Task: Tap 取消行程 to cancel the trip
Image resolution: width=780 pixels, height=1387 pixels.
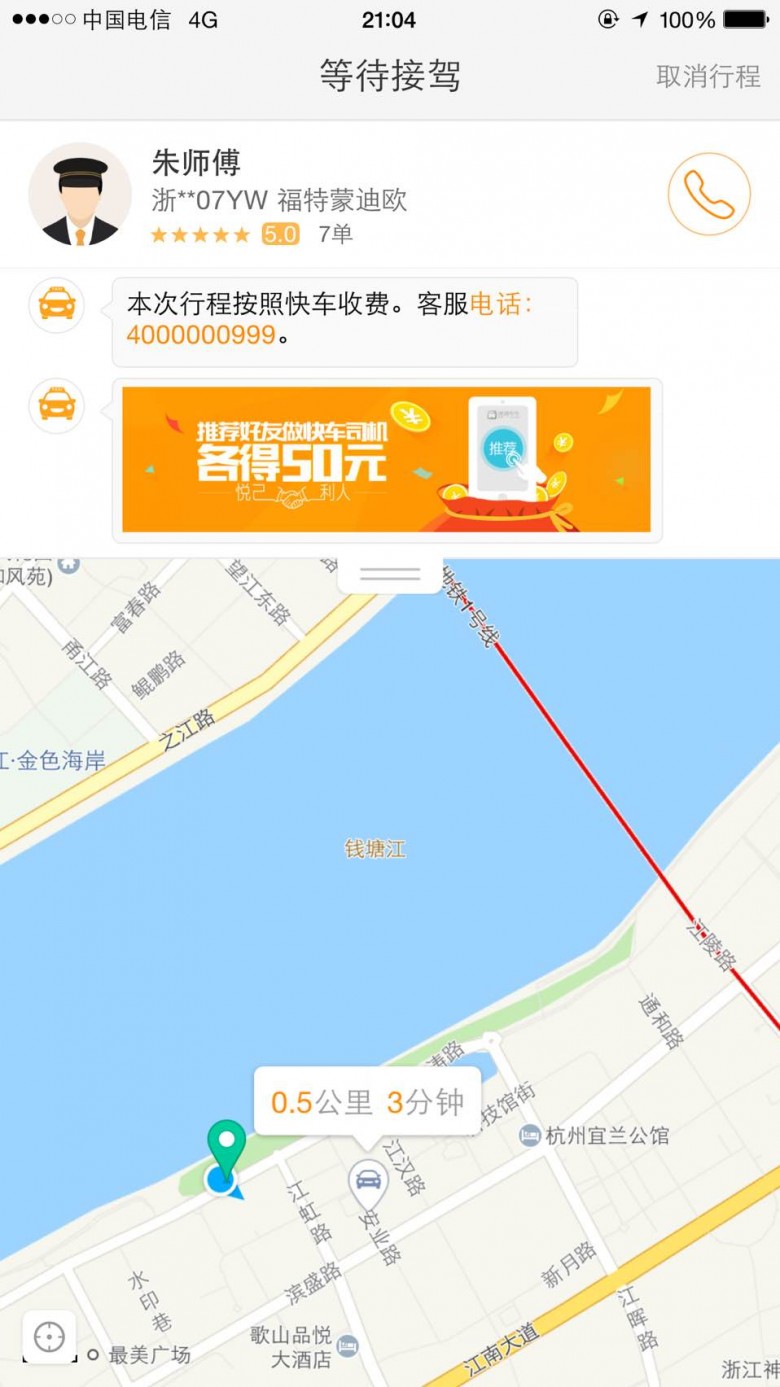Action: (708, 77)
